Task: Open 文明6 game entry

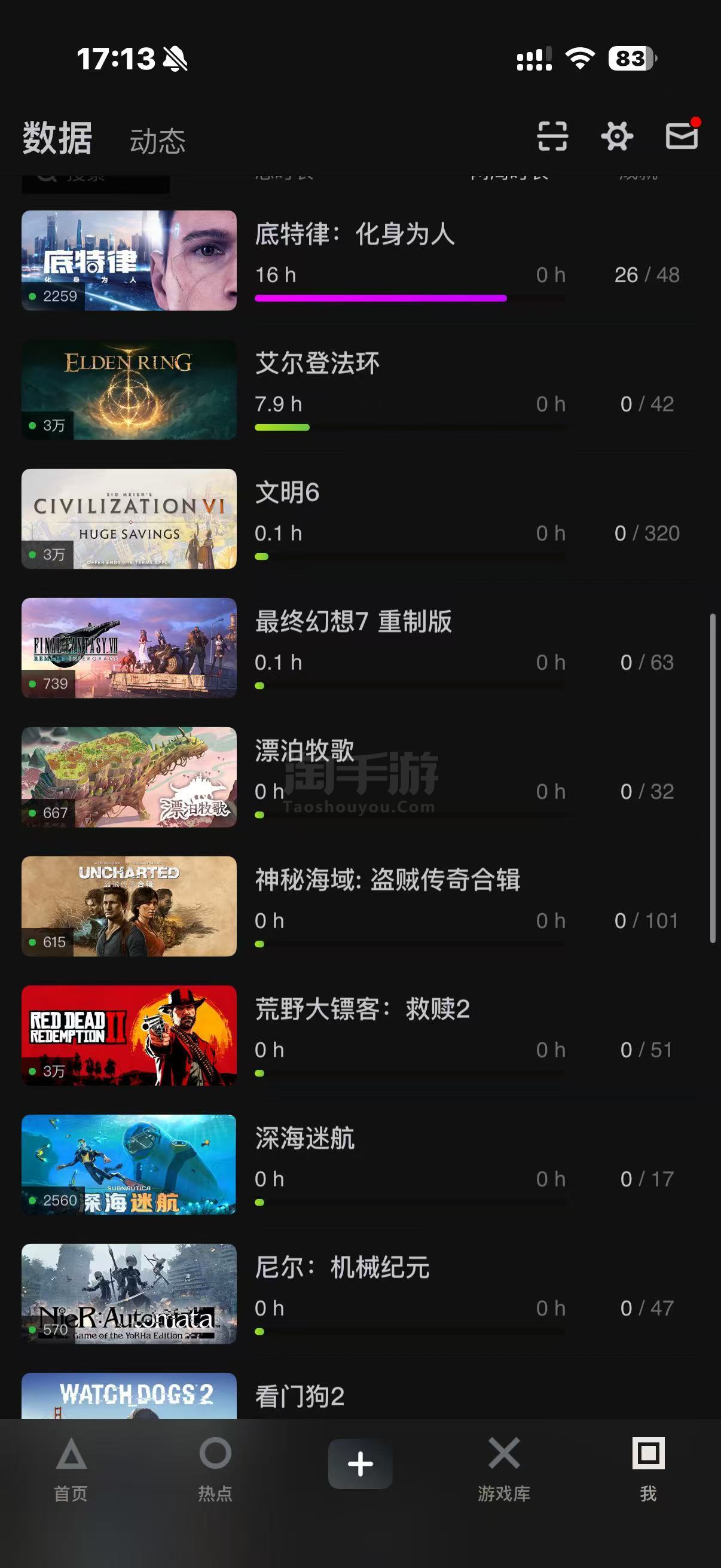Action: click(286, 492)
